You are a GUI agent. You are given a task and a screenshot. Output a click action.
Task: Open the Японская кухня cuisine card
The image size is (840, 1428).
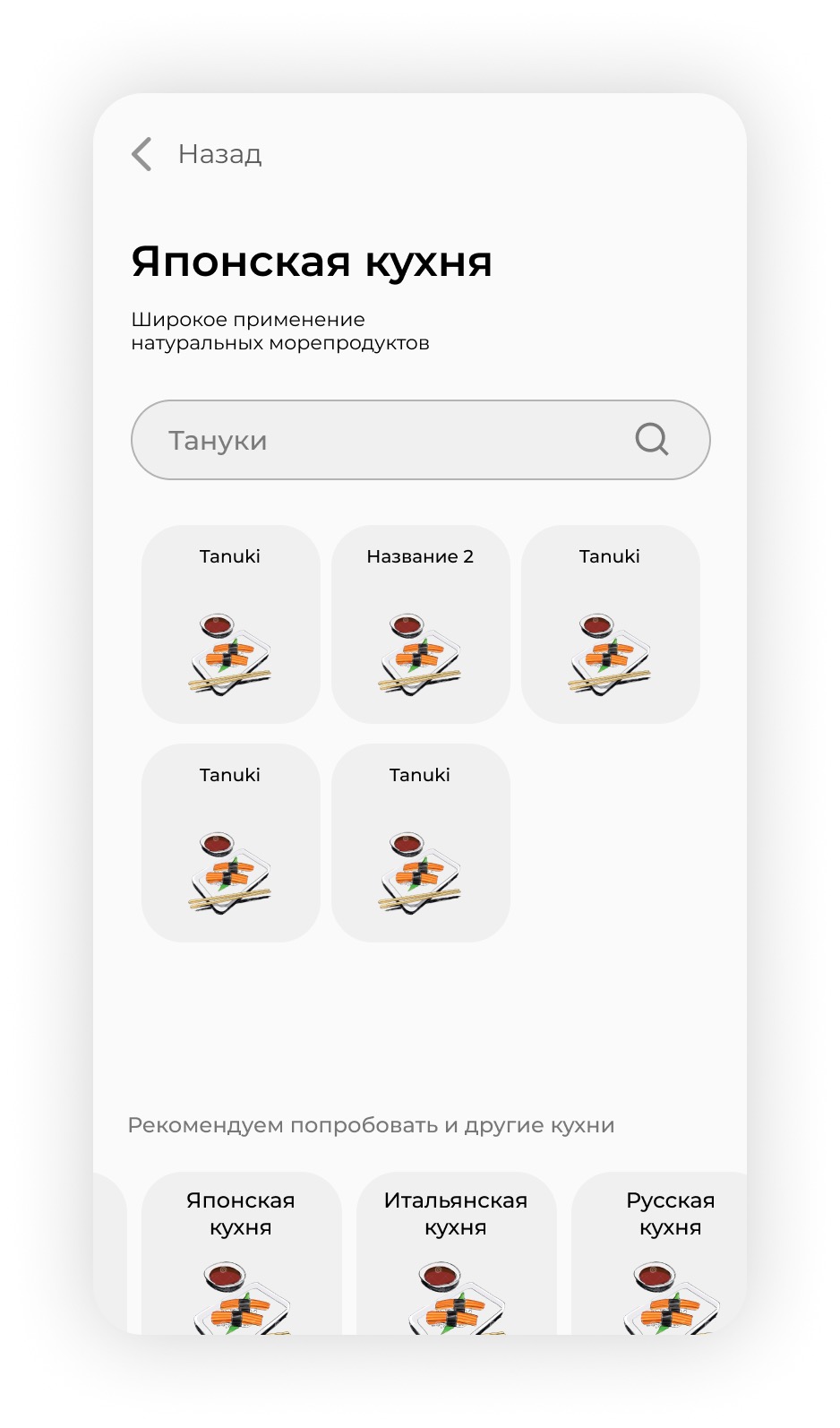(x=241, y=1254)
